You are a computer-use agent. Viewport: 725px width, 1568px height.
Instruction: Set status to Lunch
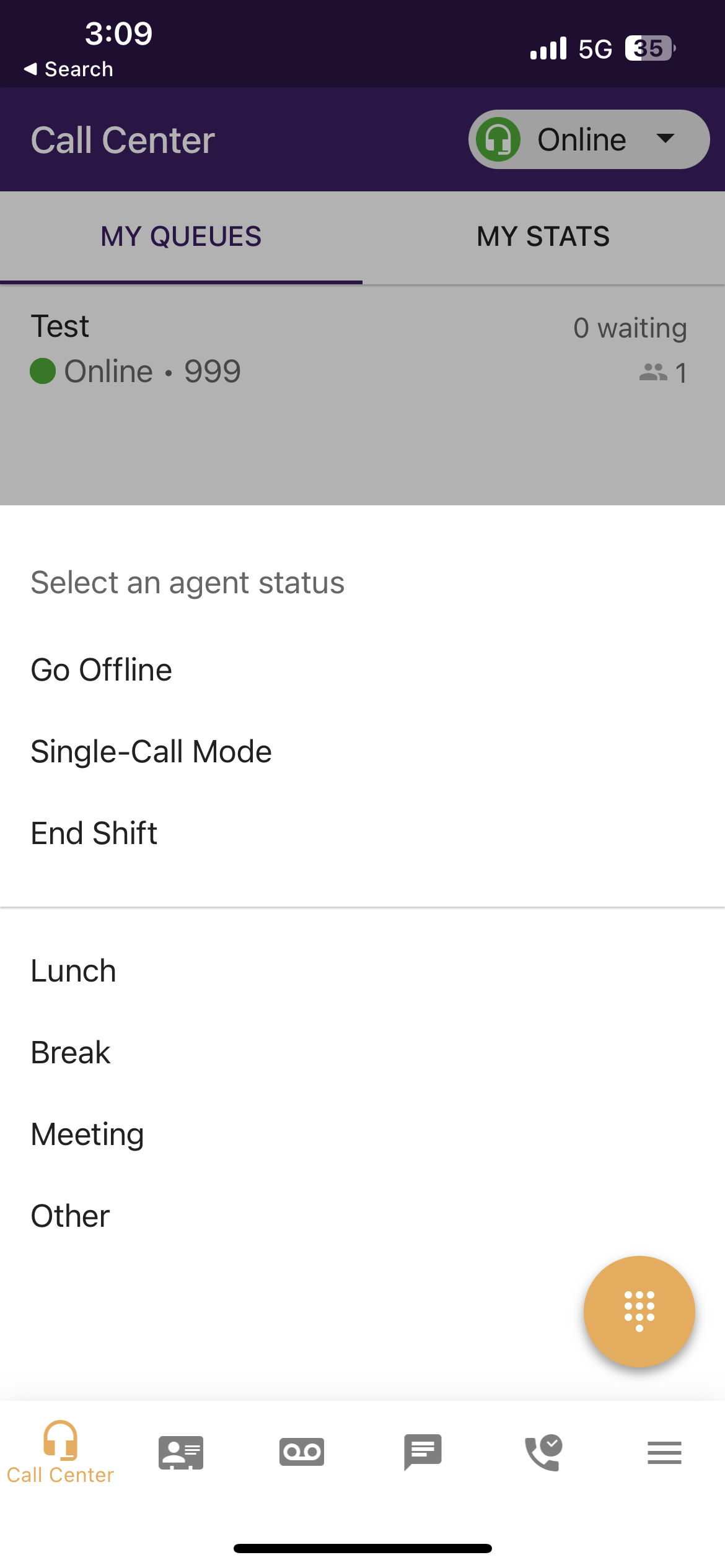362,971
